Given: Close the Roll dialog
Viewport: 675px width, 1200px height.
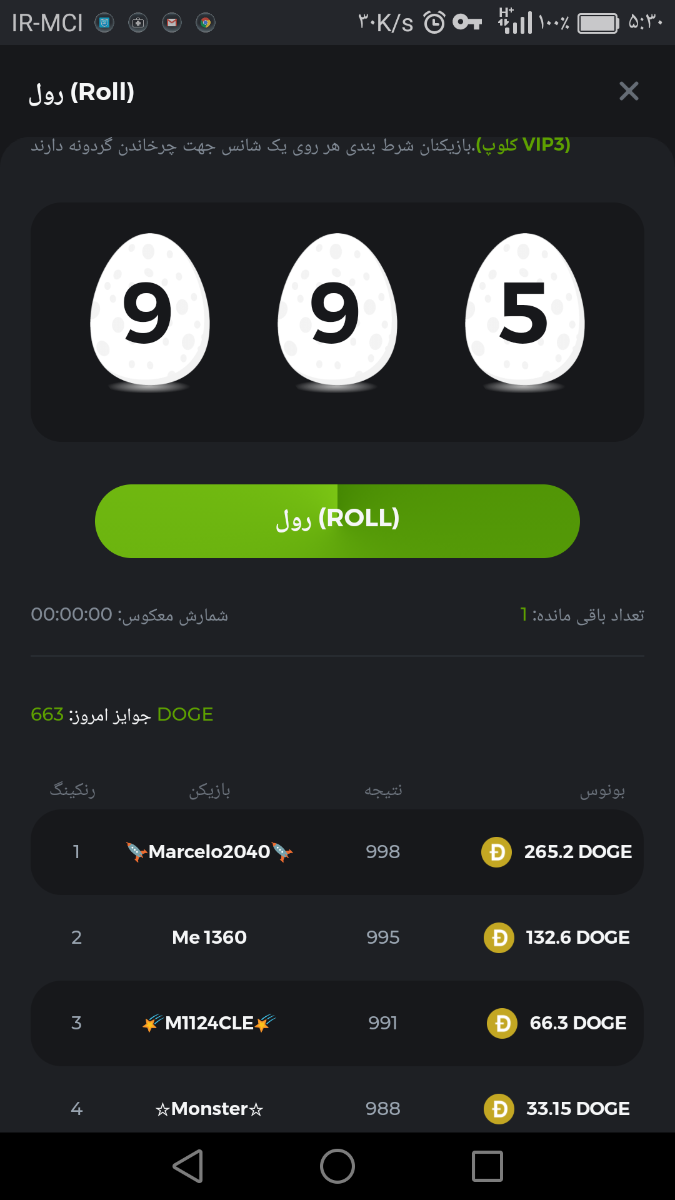Looking at the screenshot, I should click(x=628, y=92).
